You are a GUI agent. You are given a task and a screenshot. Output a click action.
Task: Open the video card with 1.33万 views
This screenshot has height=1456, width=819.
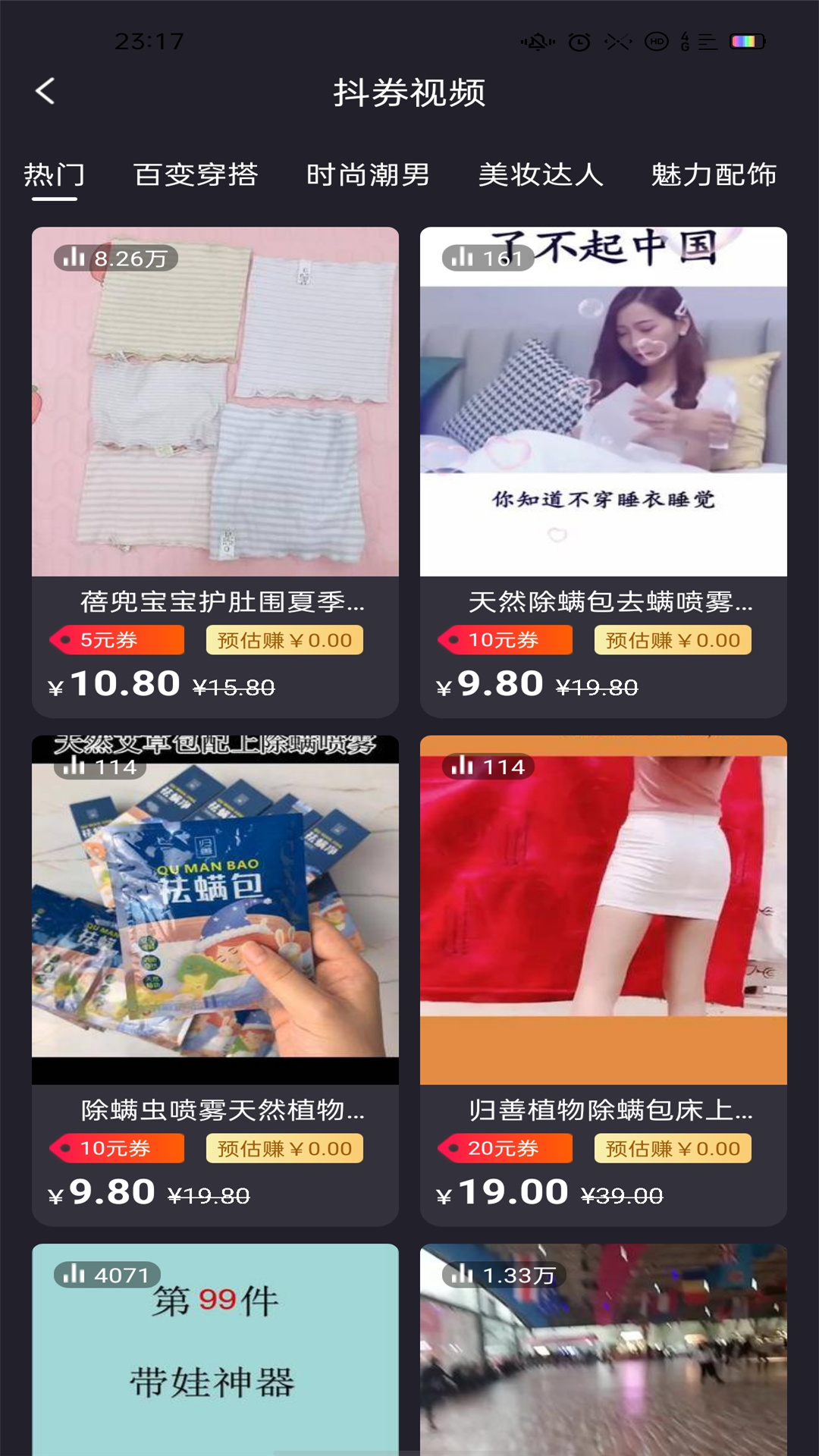(604, 1350)
